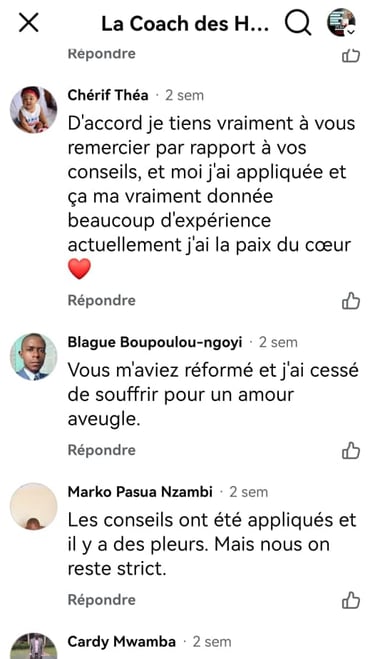Open Chérif Théa's profile picture
Image resolution: width=375 pixels, height=659 pixels.
click(x=34, y=110)
